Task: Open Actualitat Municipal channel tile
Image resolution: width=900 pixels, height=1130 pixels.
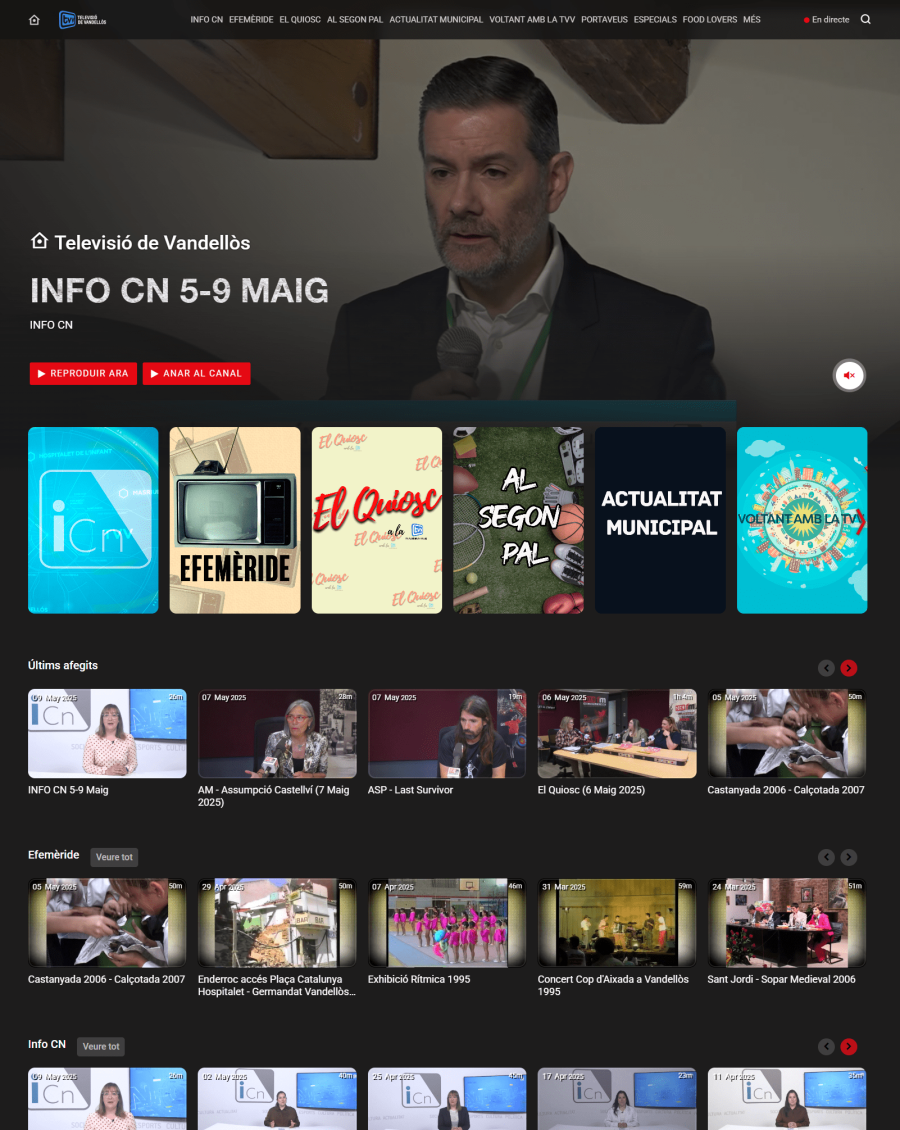Action: coord(660,520)
